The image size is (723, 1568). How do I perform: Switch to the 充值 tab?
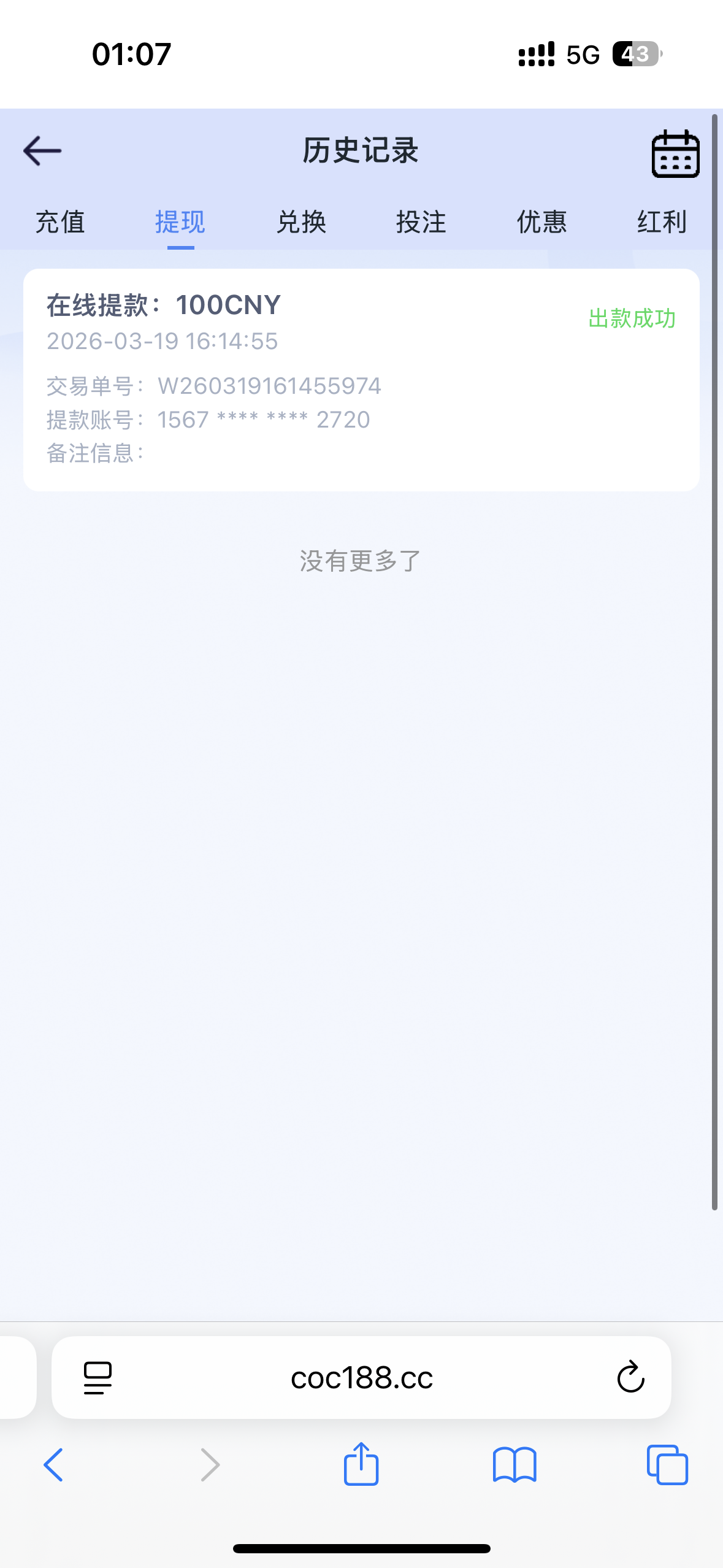coord(61,223)
